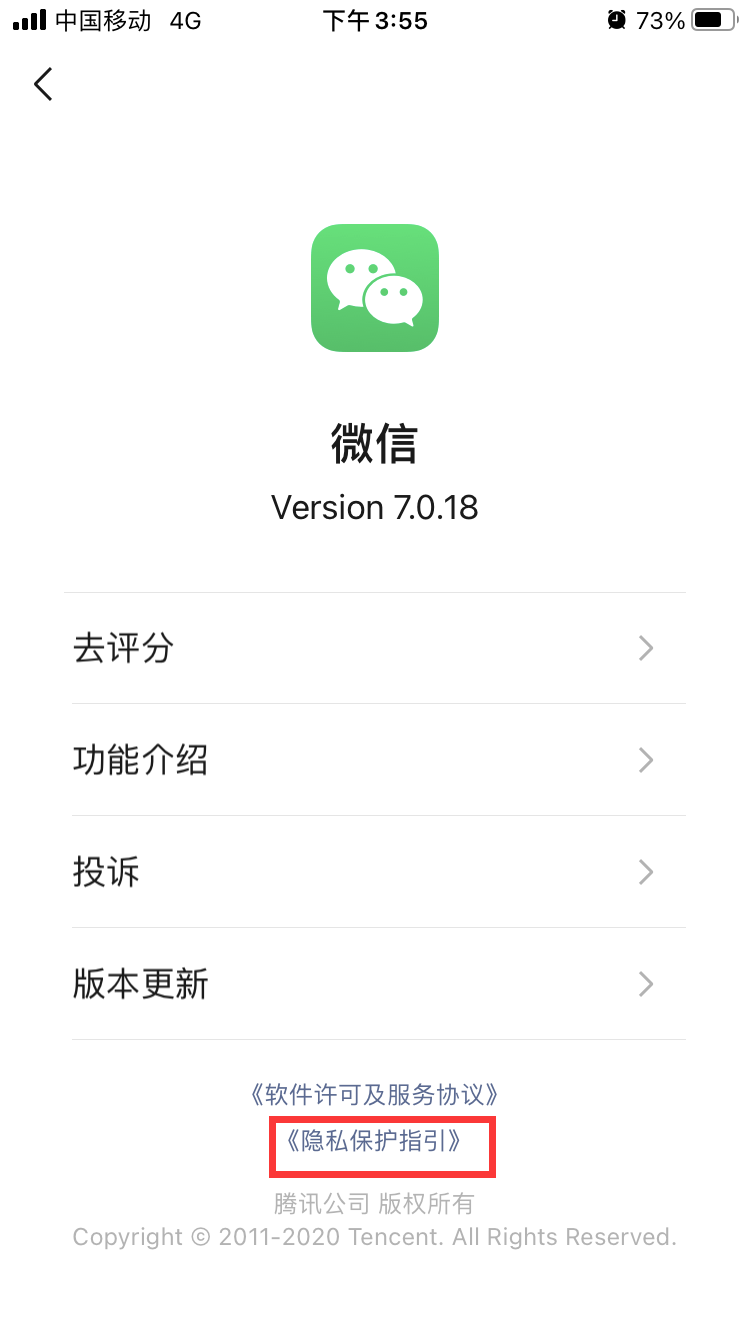The image size is (750, 1334).
Task: Open 功能介绍 feature introduction
Action: point(375,760)
